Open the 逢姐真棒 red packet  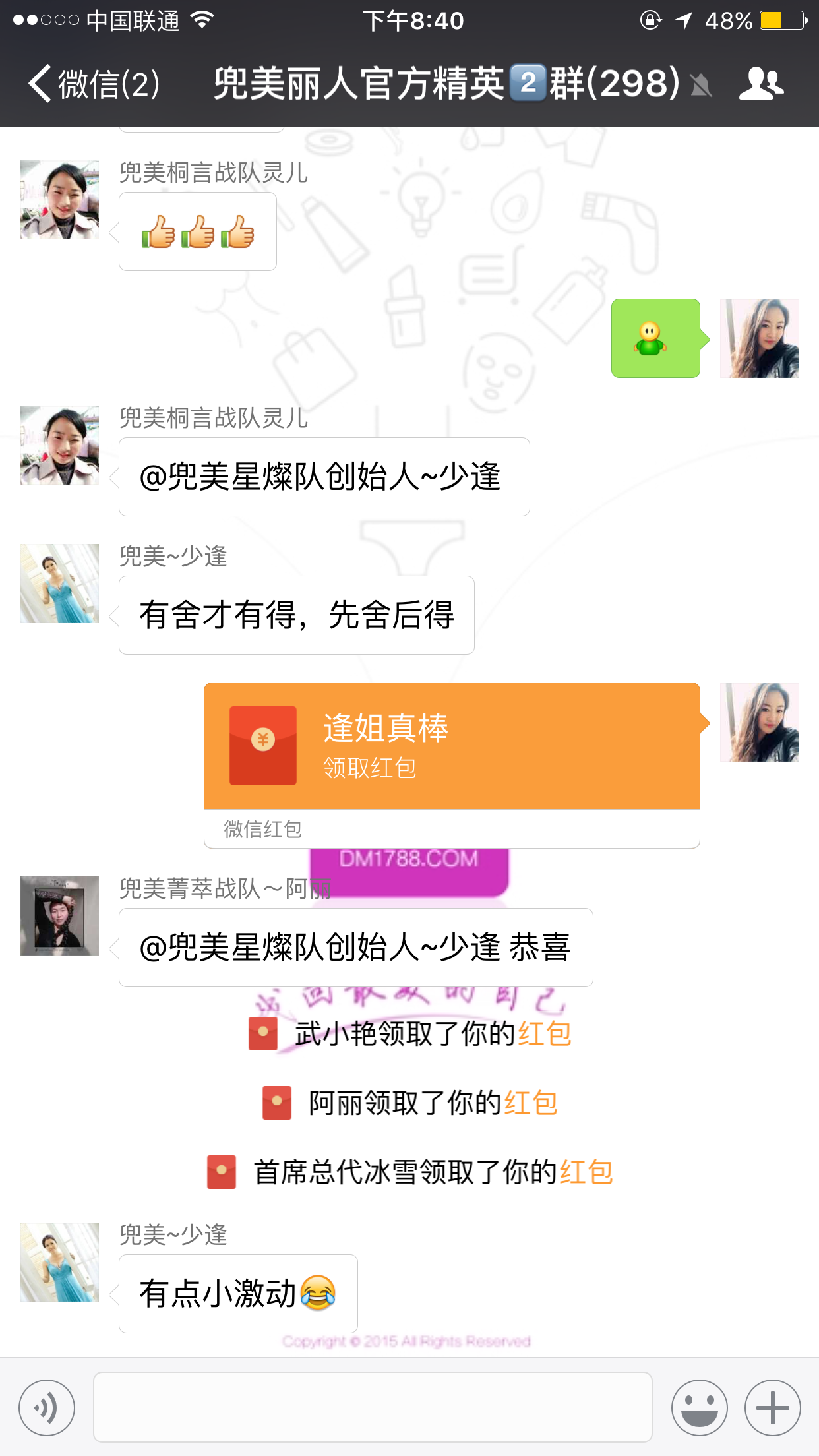(x=452, y=746)
